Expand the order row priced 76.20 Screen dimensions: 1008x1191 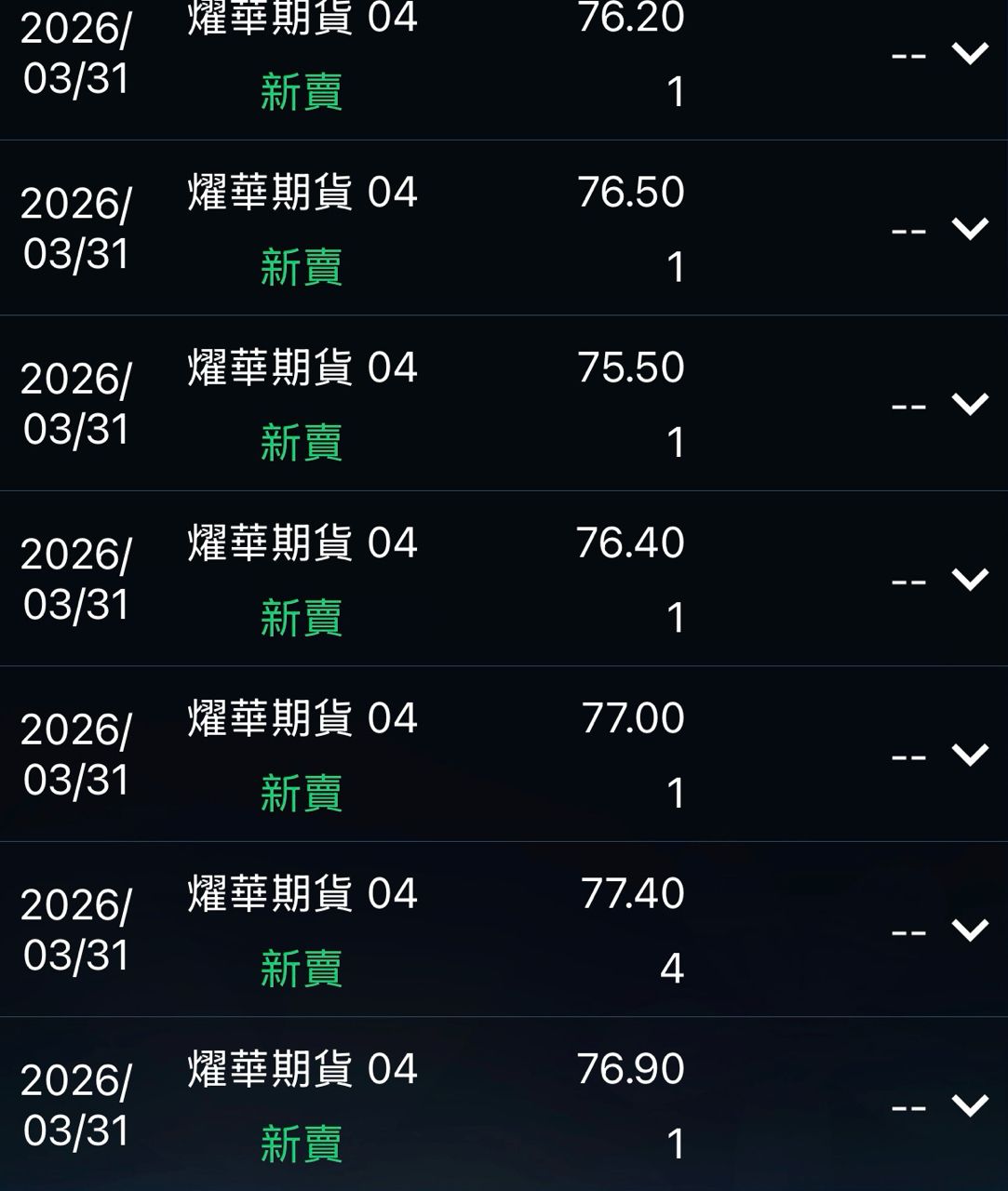coord(970,53)
